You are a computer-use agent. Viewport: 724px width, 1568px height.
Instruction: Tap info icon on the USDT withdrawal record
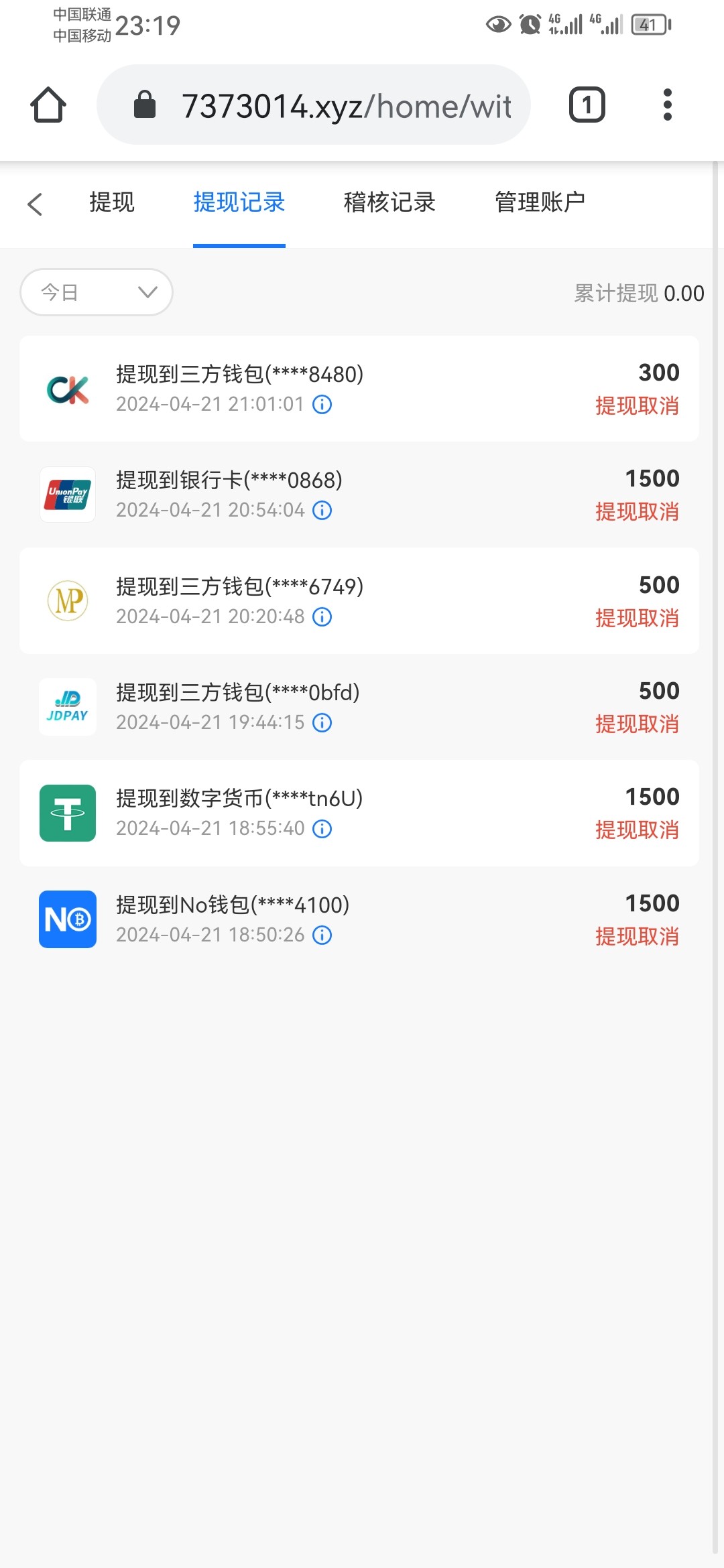[322, 829]
